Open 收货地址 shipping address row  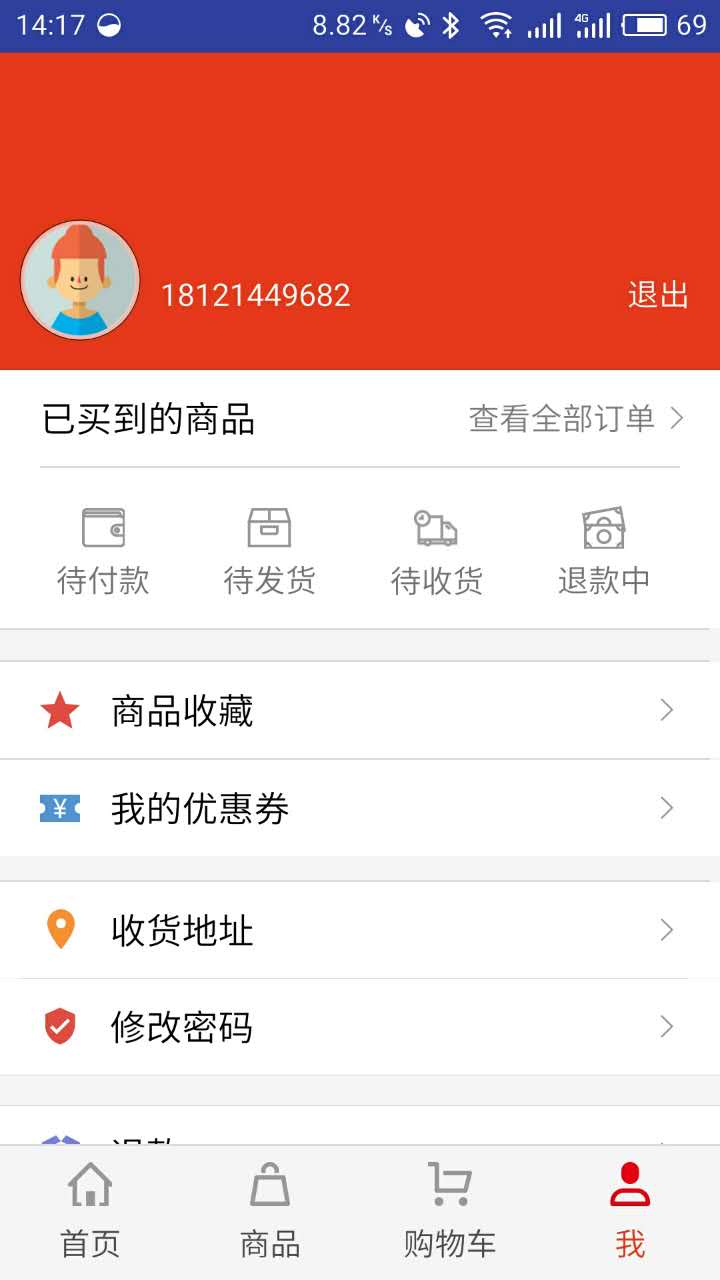(360, 930)
